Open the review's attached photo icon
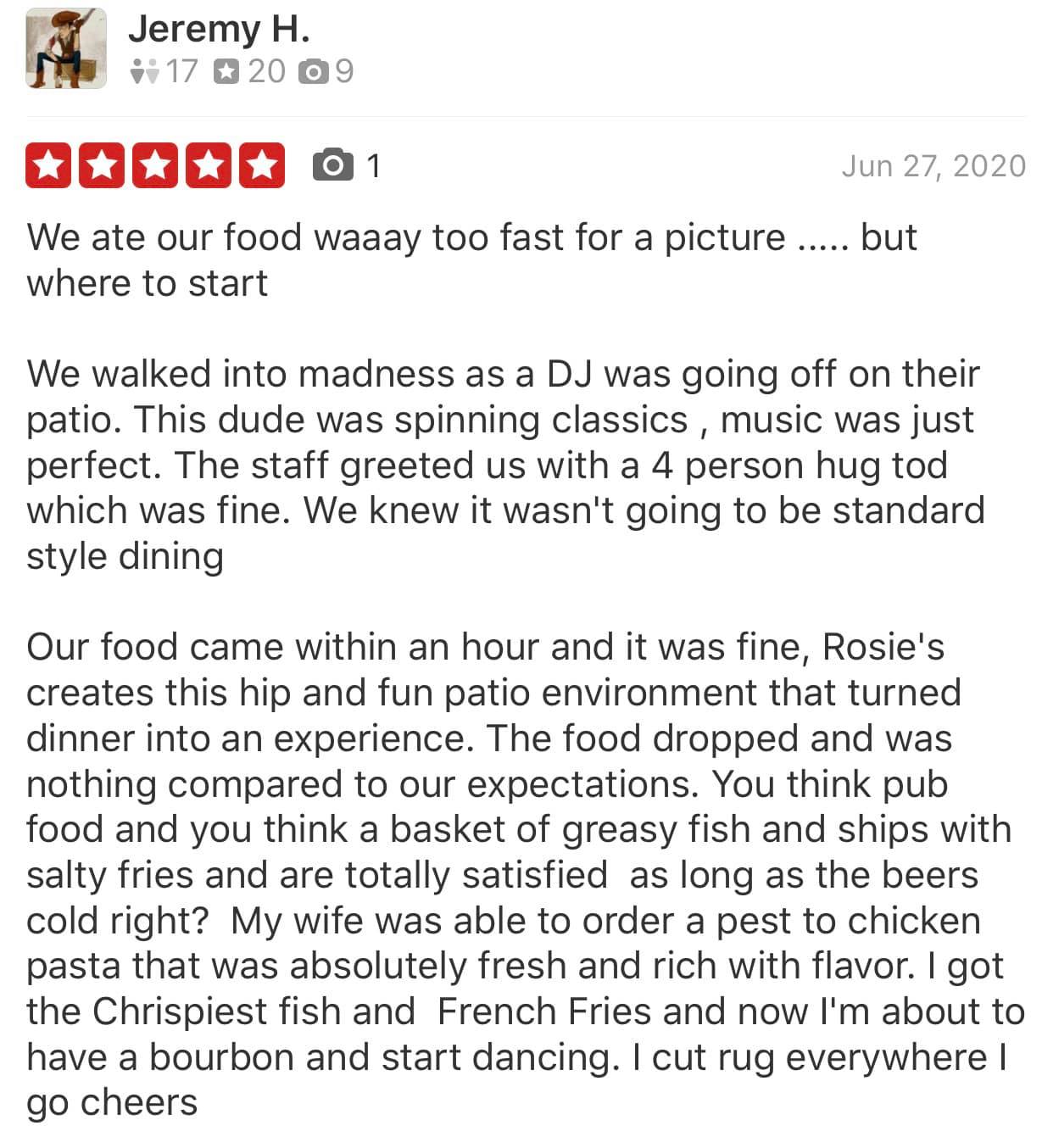 pos(332,164)
